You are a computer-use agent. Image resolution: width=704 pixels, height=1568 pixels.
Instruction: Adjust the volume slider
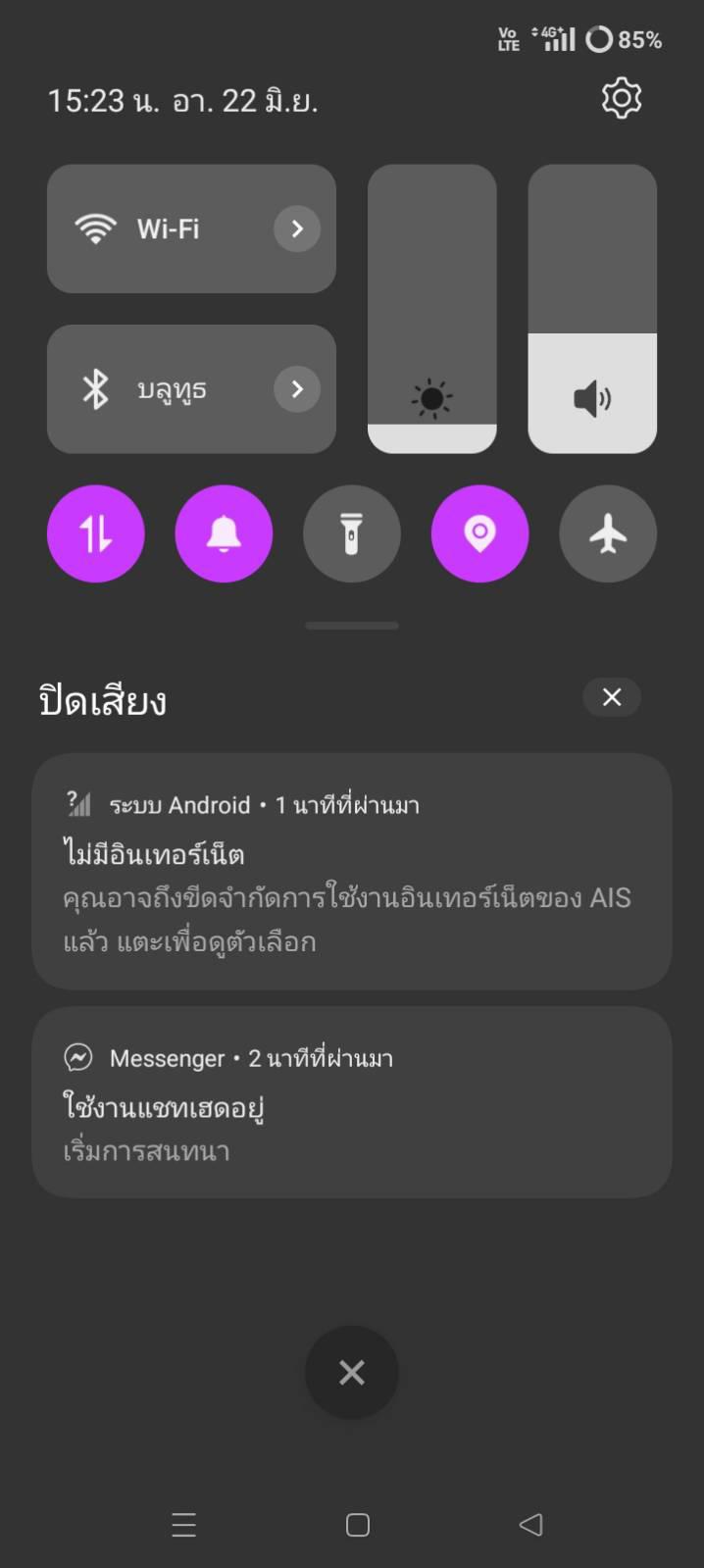coord(592,309)
